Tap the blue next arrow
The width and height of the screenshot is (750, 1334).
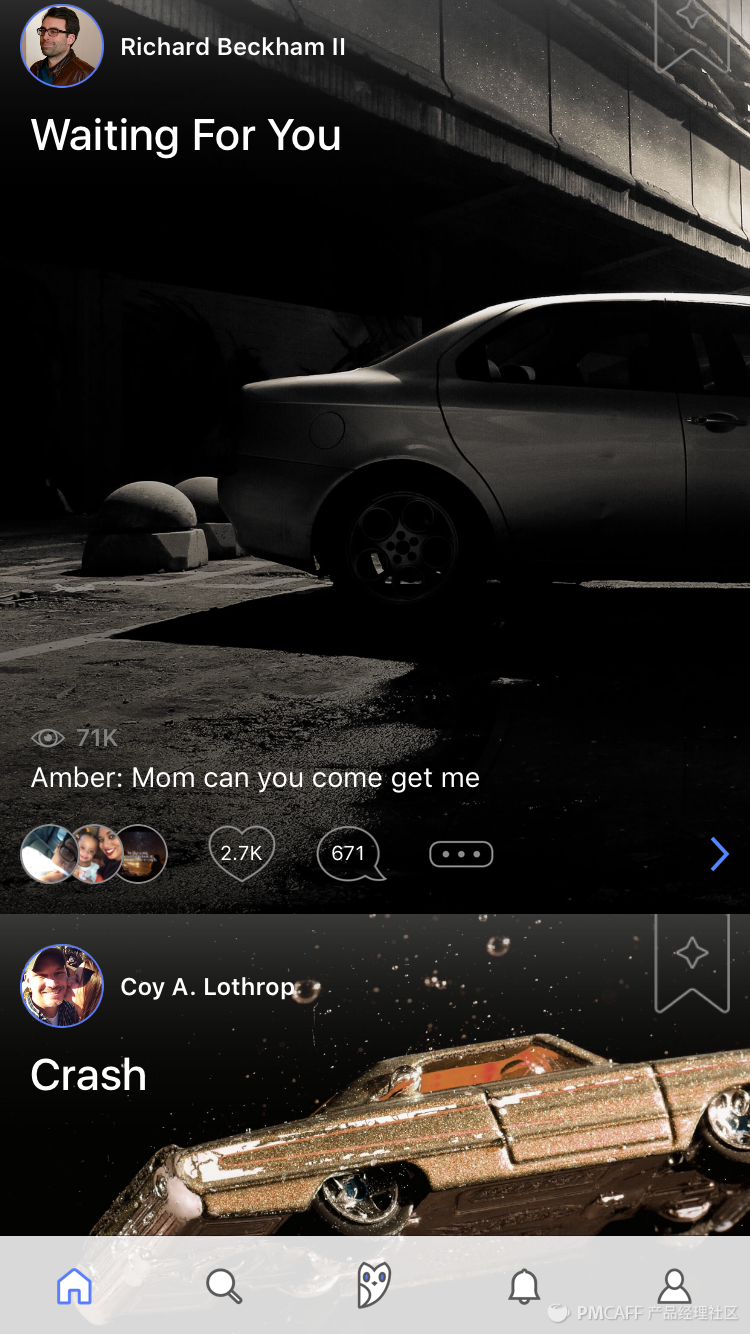tap(719, 854)
